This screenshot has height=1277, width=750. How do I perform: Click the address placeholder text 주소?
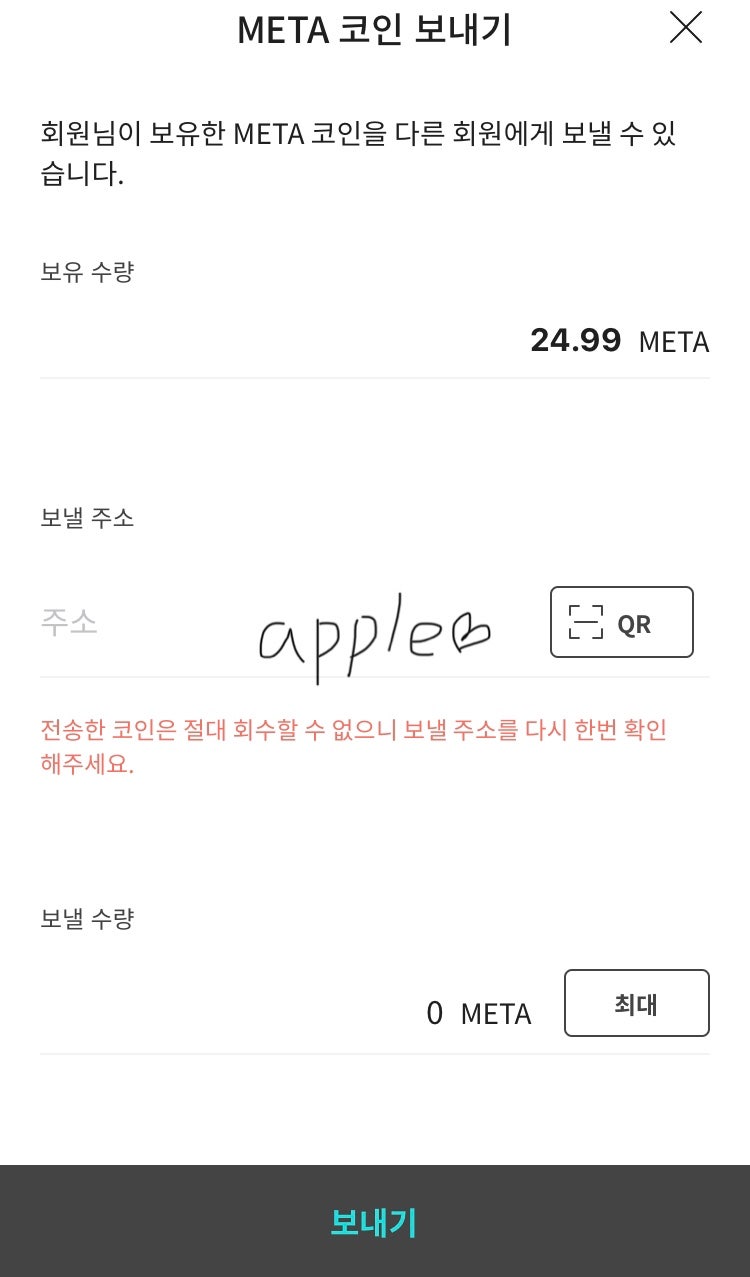pos(70,622)
